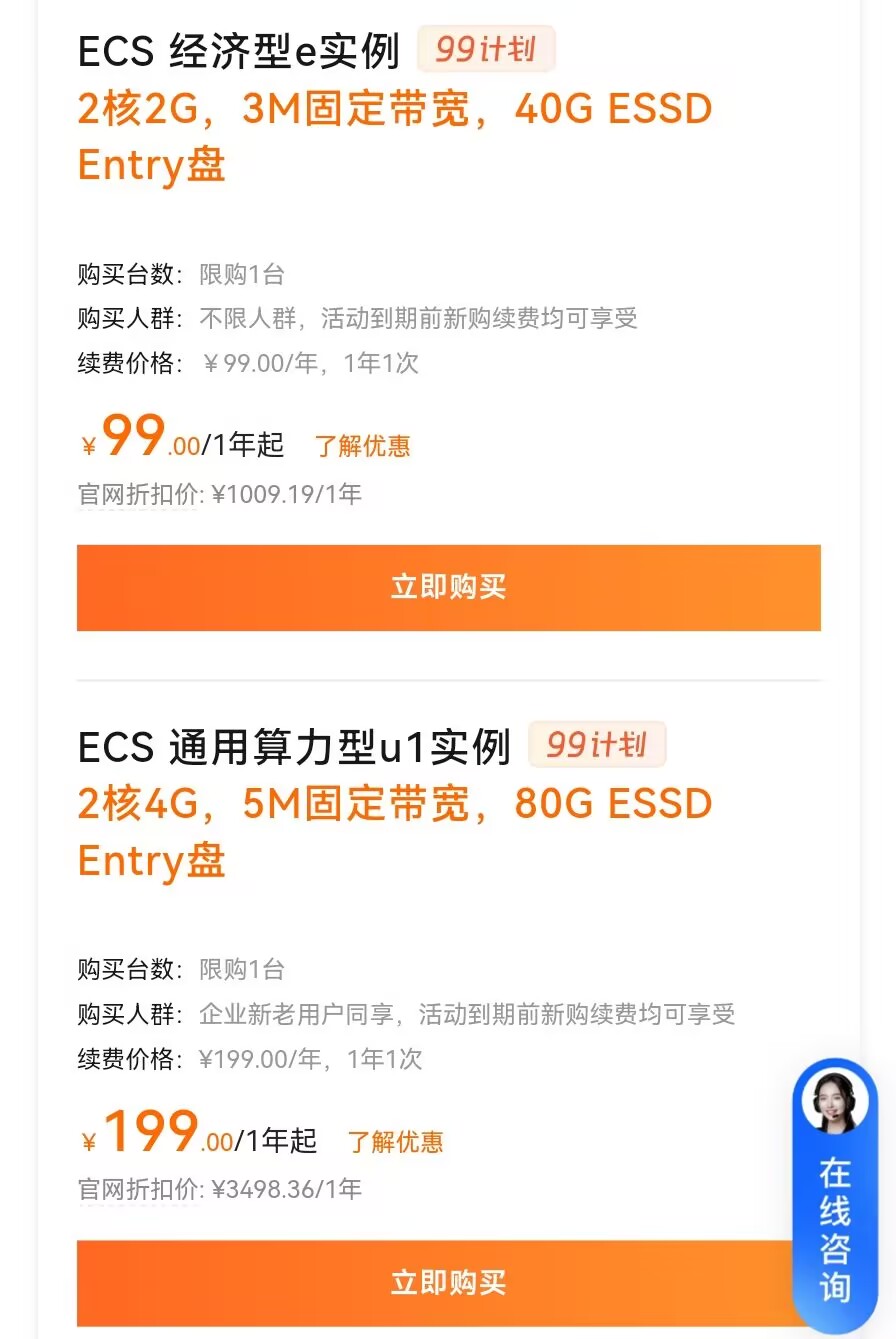
Task: Open 了解优惠 next to the ¥199.00 price
Action: tap(395, 1142)
